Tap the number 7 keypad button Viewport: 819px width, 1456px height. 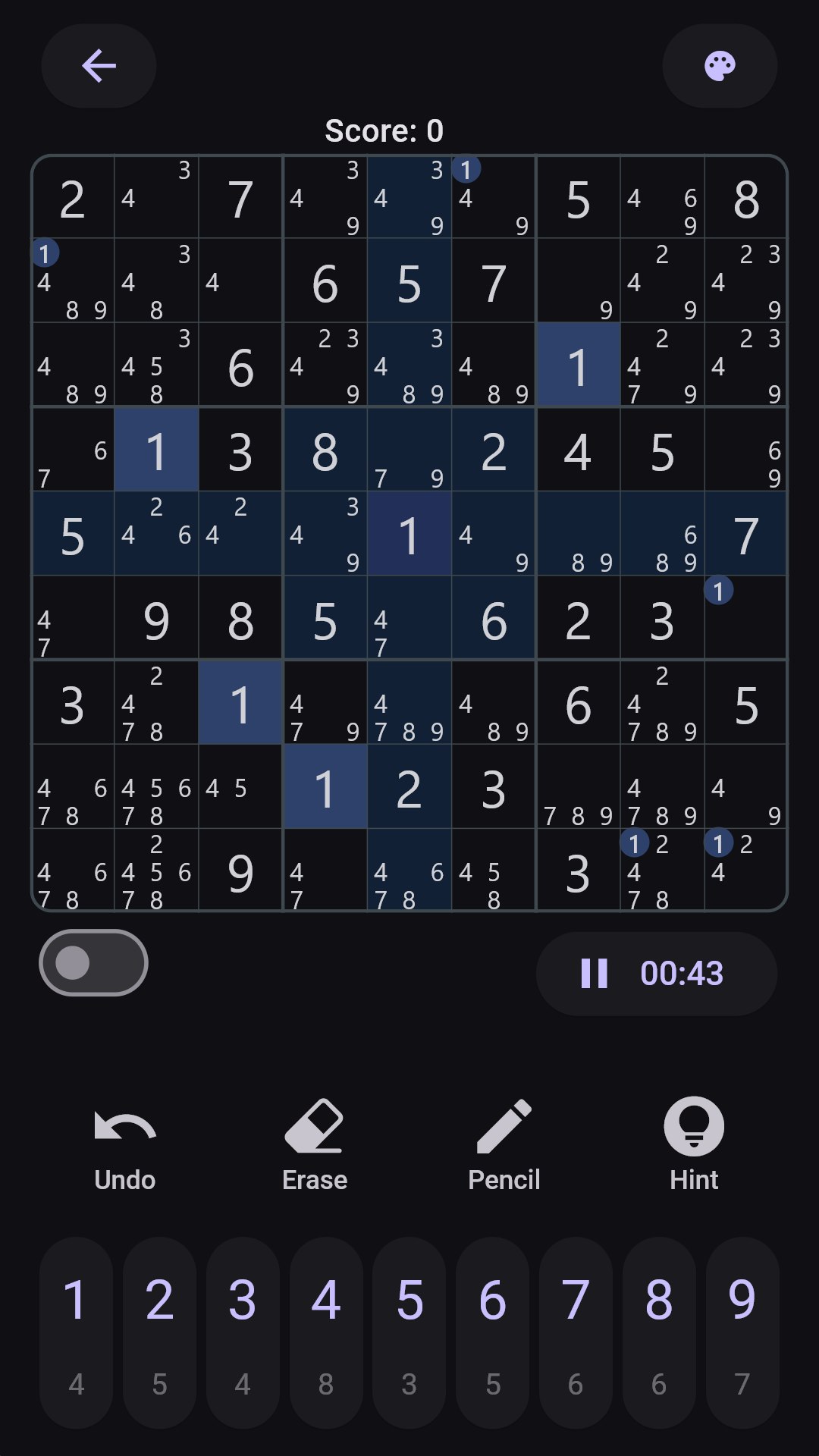click(576, 1332)
